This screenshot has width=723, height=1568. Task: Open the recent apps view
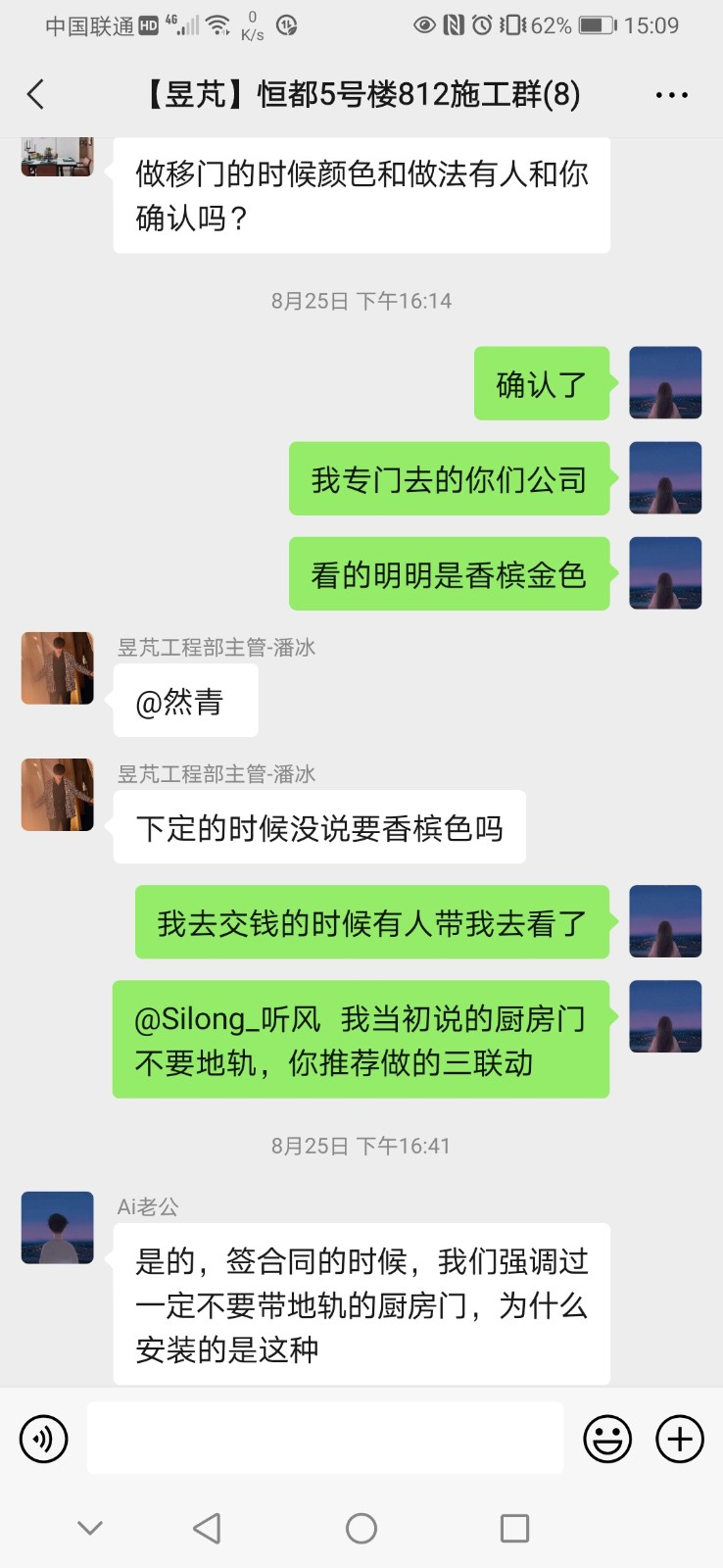pyautogui.click(x=514, y=1528)
